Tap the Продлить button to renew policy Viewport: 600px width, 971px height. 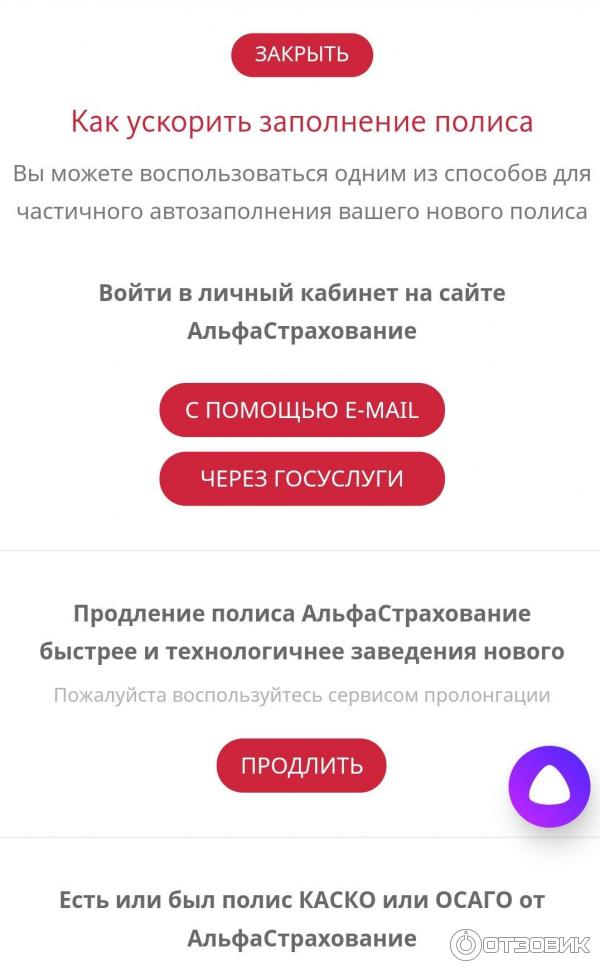(x=301, y=766)
